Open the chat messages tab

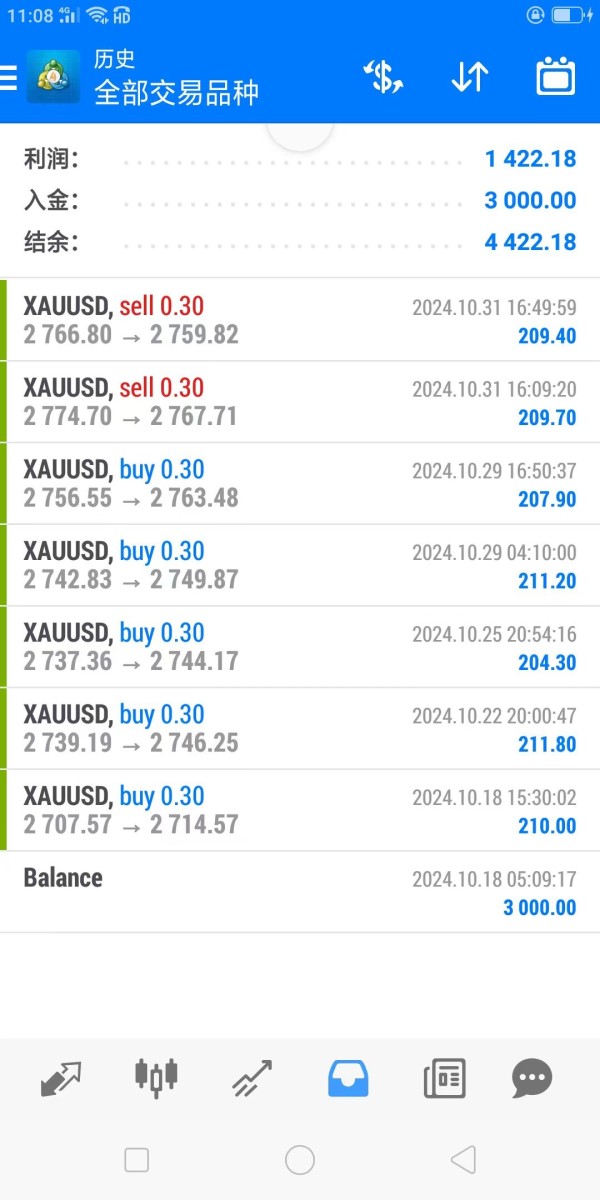click(x=532, y=1079)
